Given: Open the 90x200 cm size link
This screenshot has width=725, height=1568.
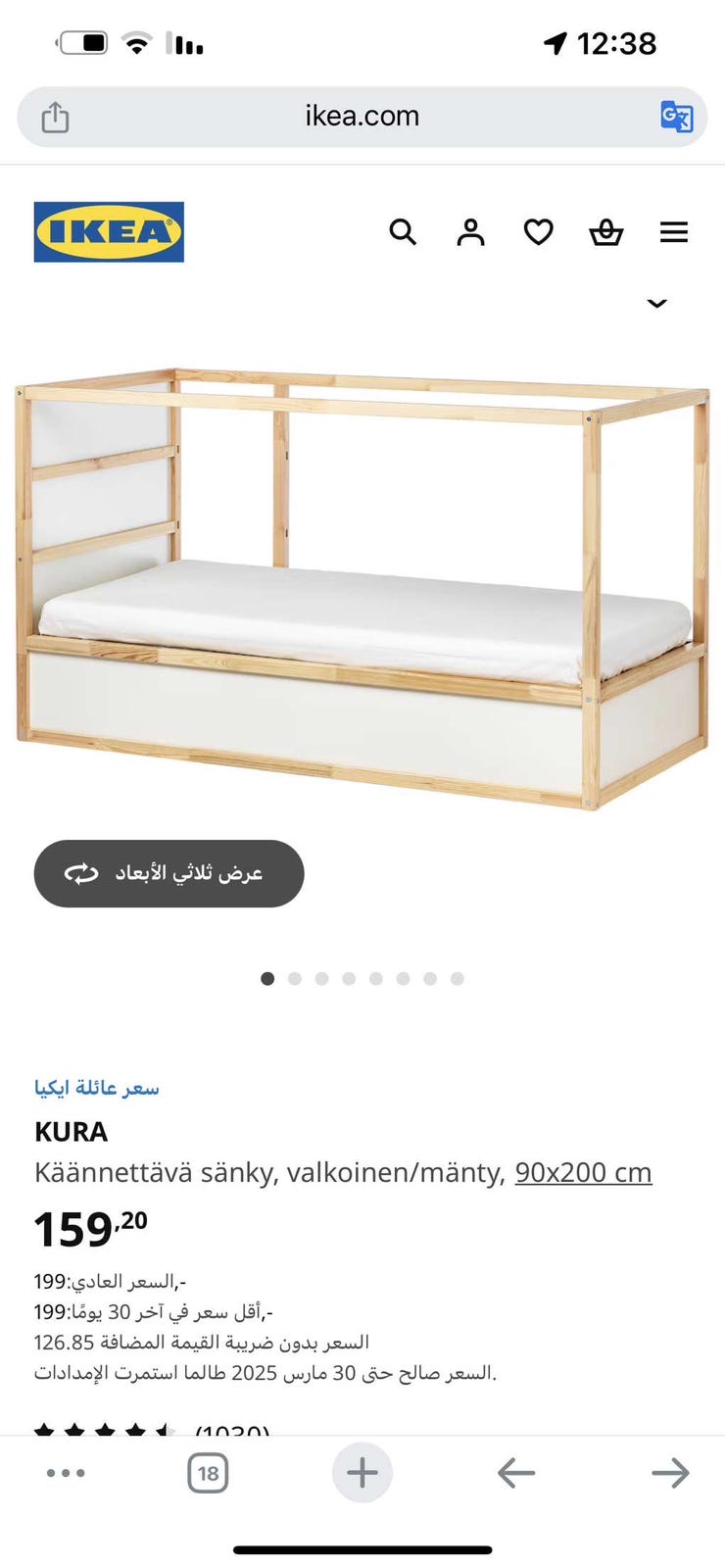Looking at the screenshot, I should click(583, 1172).
